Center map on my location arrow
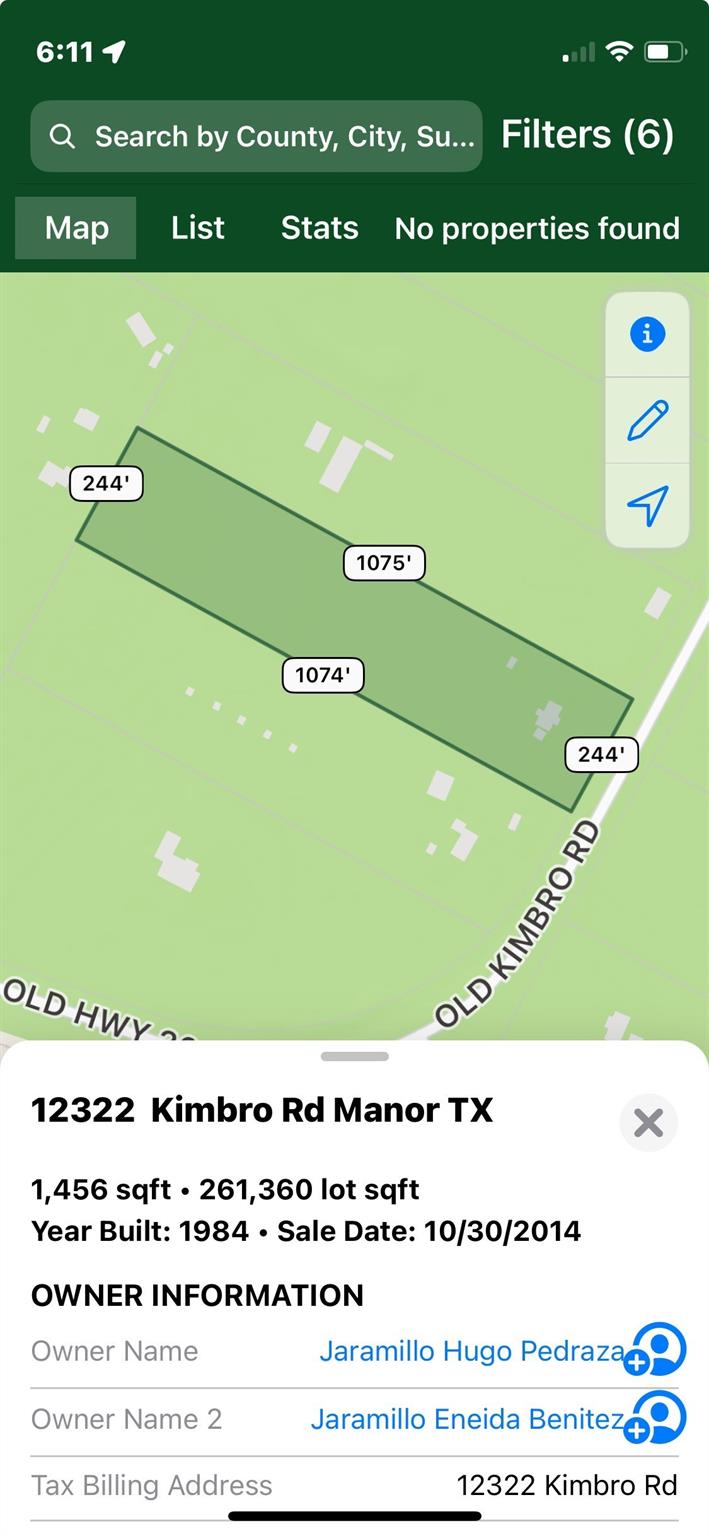Screen dimensions: 709x1536 click(x=647, y=506)
